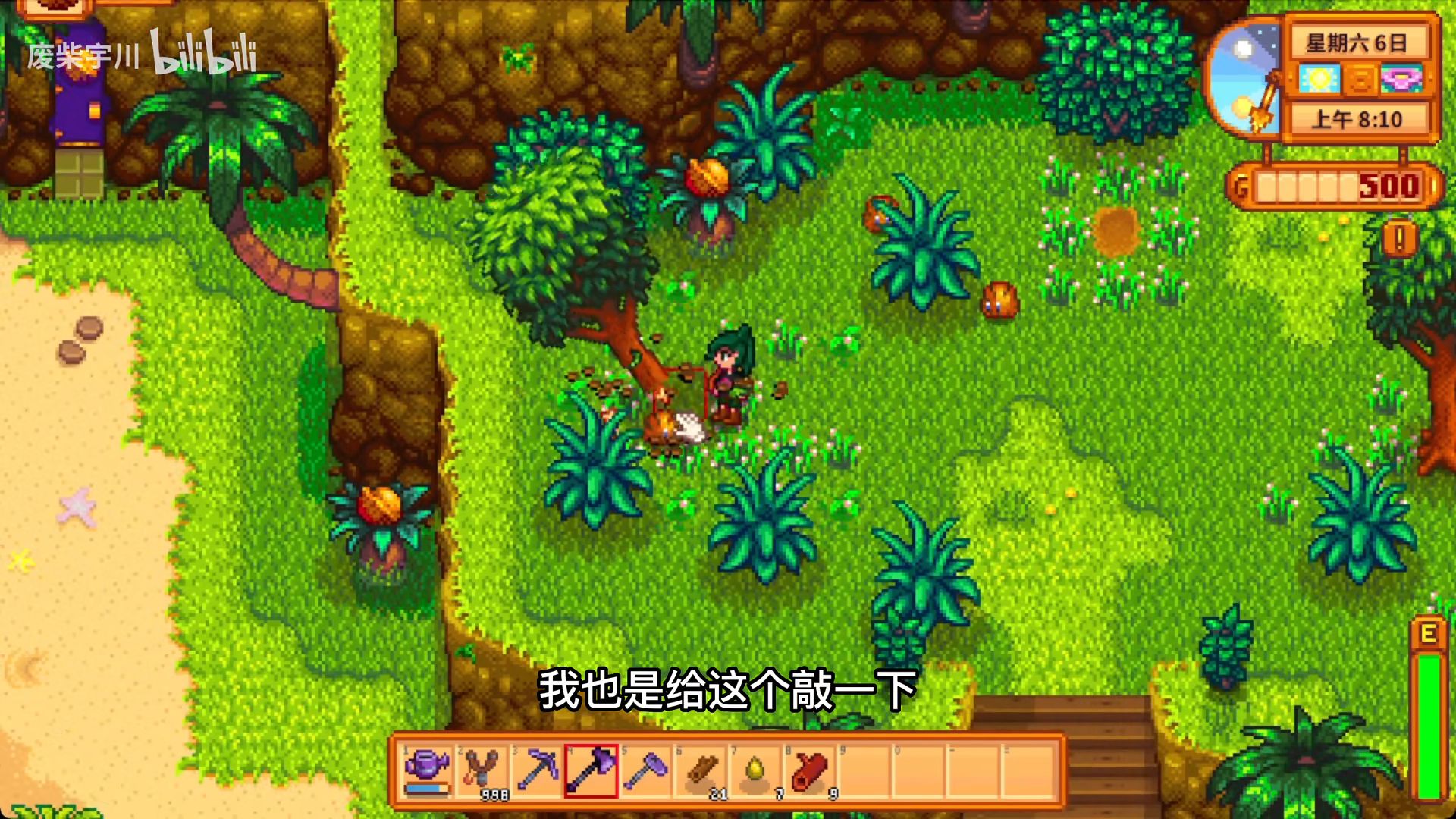The height and width of the screenshot is (819, 1456).
Task: Open the journal exclamation mark icon
Action: point(1399,240)
